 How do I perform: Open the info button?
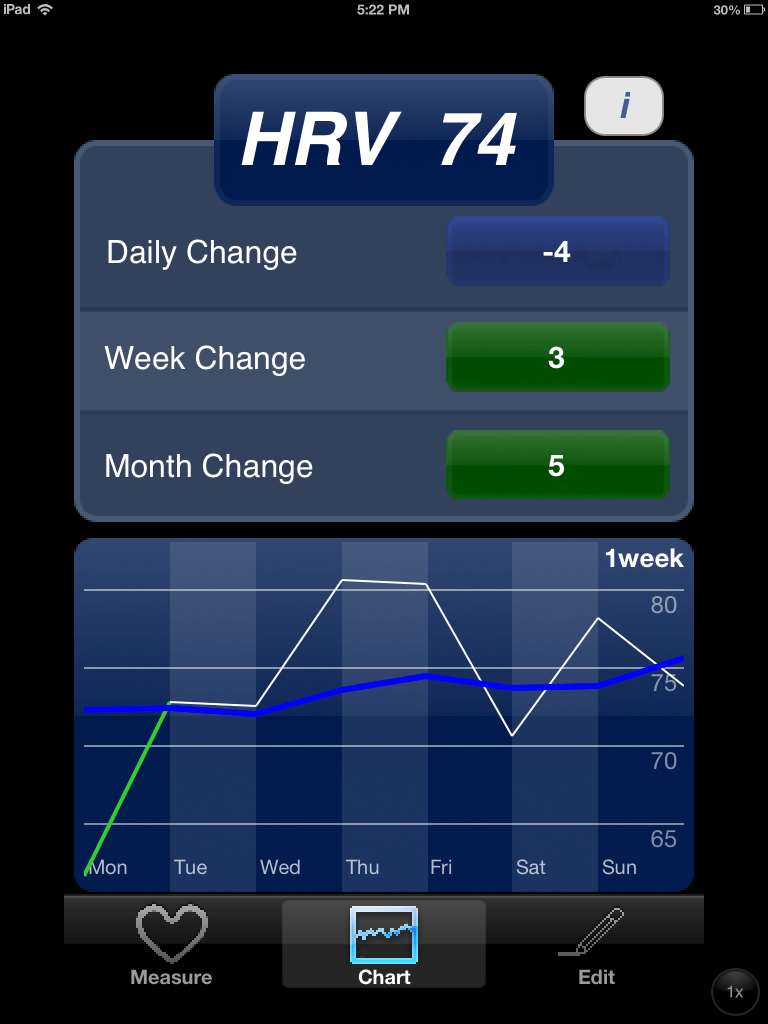click(x=624, y=106)
